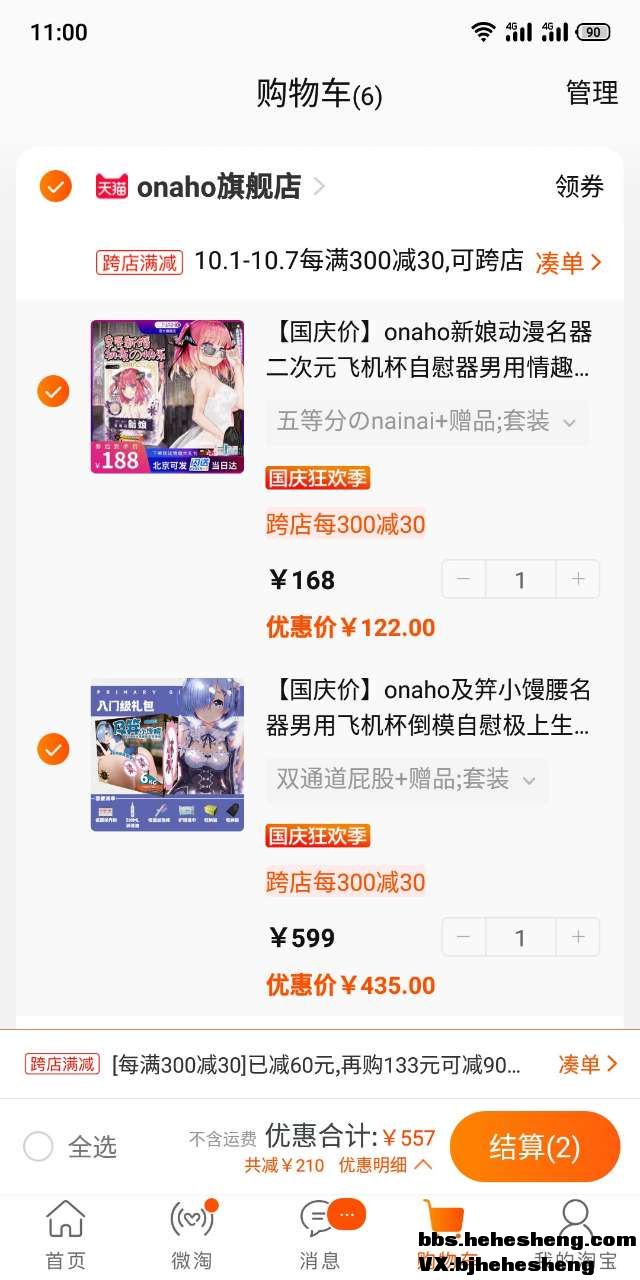
Task: Increase quantity of the ¥168 item
Action: click(x=577, y=579)
